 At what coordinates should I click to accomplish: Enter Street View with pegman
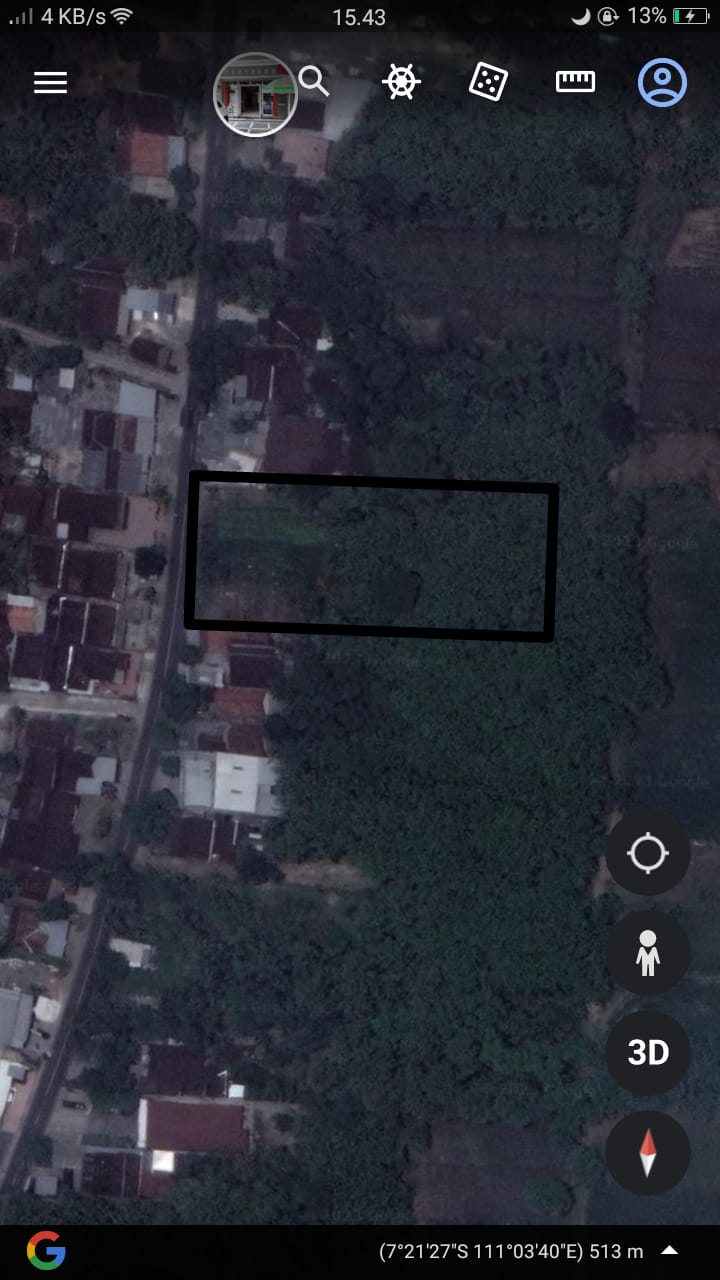(647, 953)
